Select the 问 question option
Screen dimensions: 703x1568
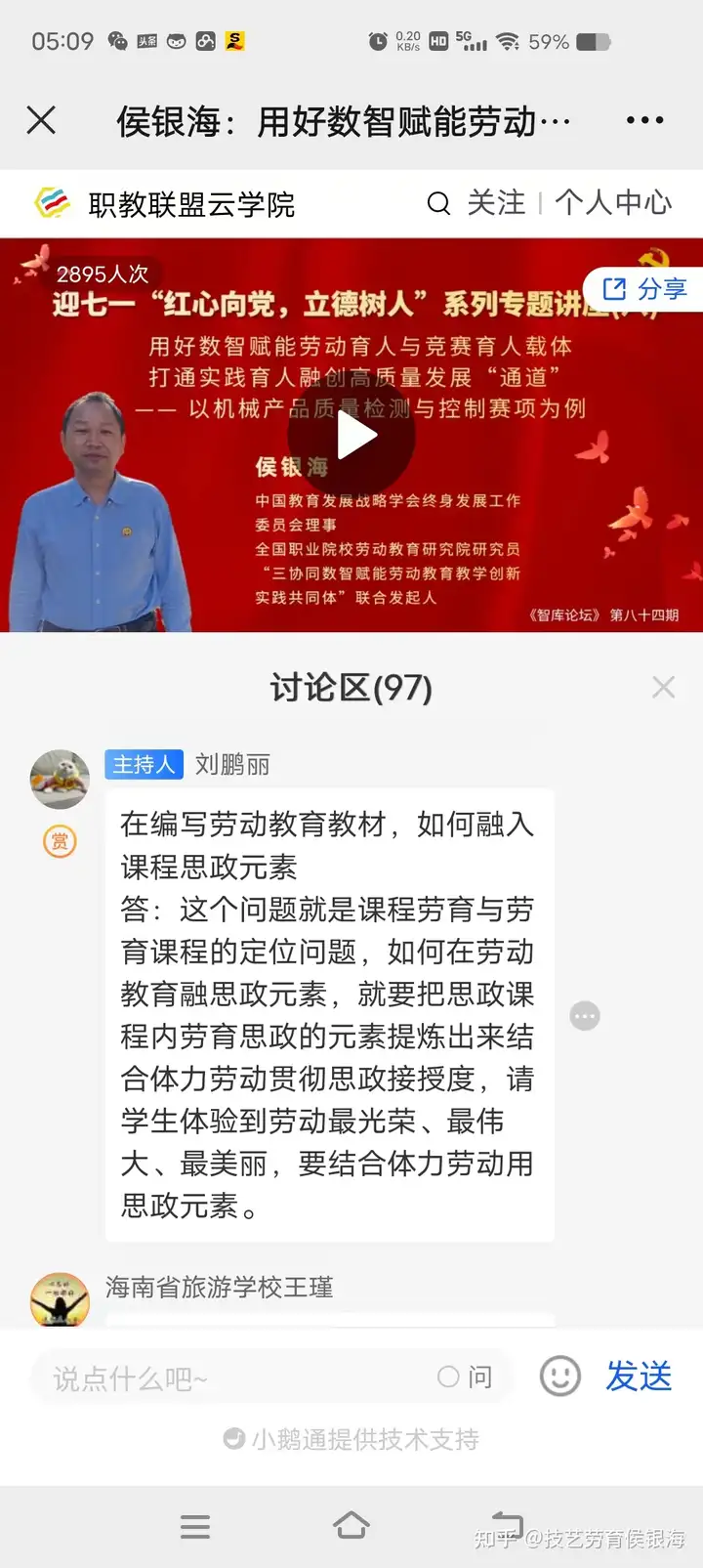coord(466,1377)
